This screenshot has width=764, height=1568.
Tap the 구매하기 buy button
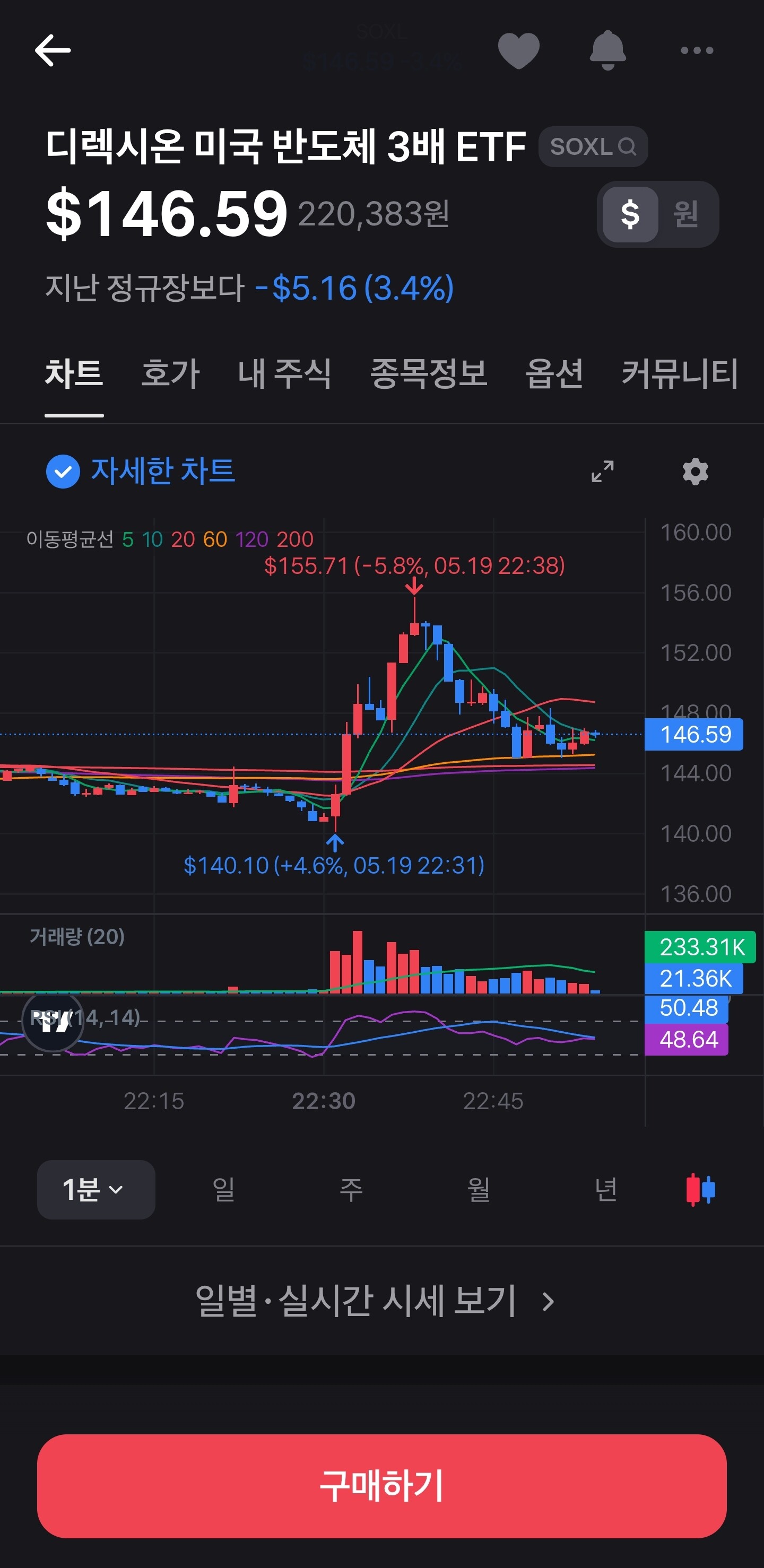[x=381, y=1486]
